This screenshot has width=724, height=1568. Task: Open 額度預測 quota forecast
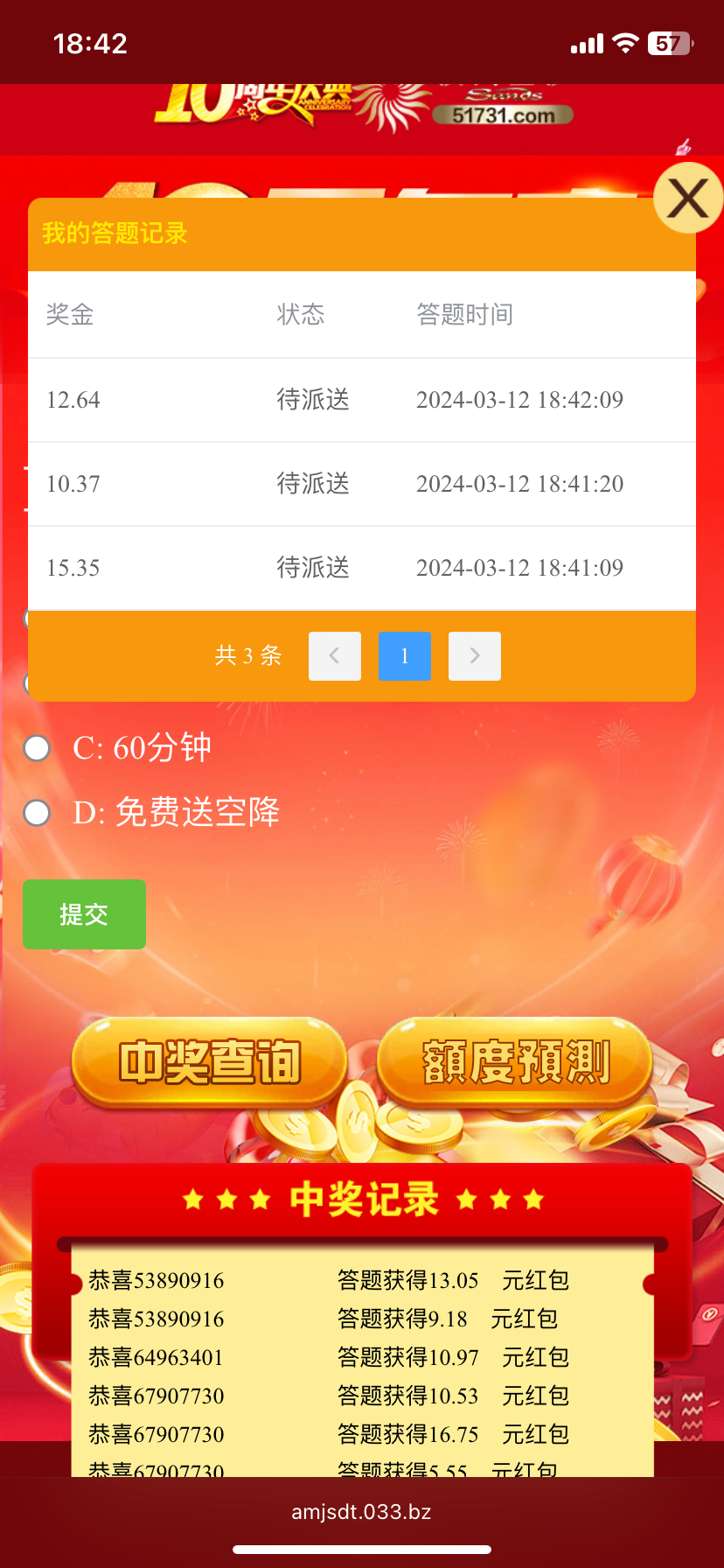pyautogui.click(x=515, y=1062)
